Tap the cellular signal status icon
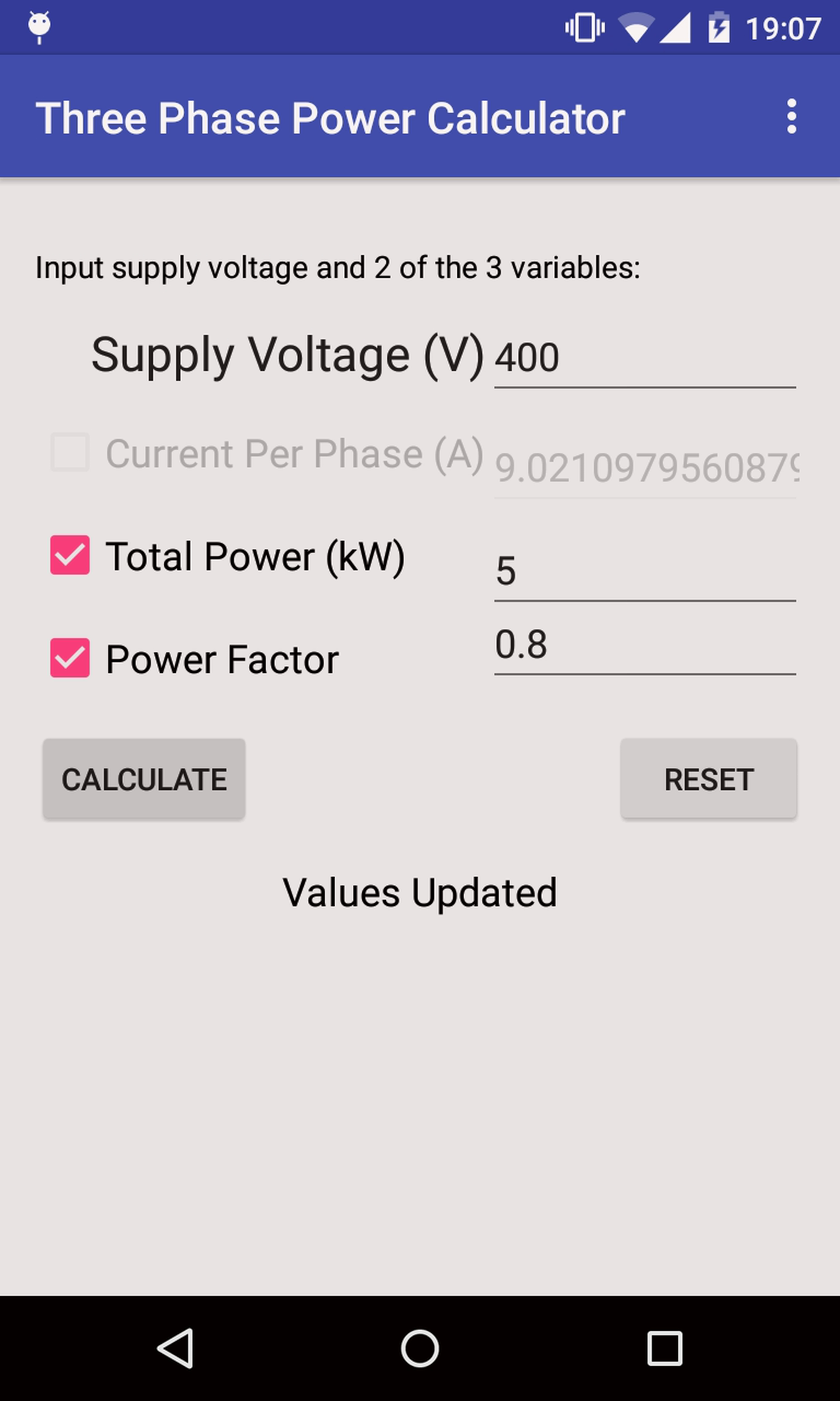Screen dimensions: 840x1401 (x=677, y=27)
